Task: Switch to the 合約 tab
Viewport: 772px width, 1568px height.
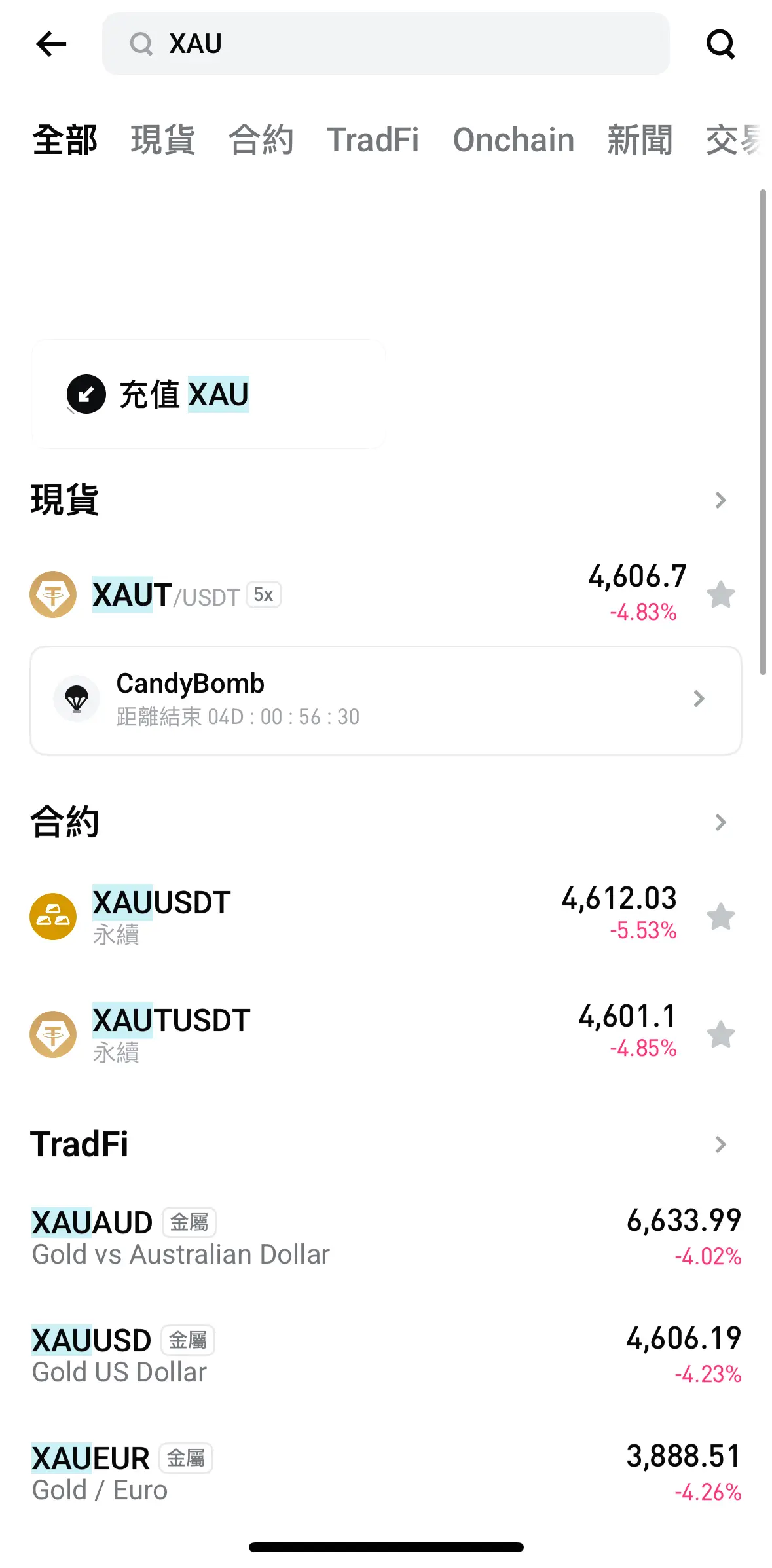Action: click(261, 139)
